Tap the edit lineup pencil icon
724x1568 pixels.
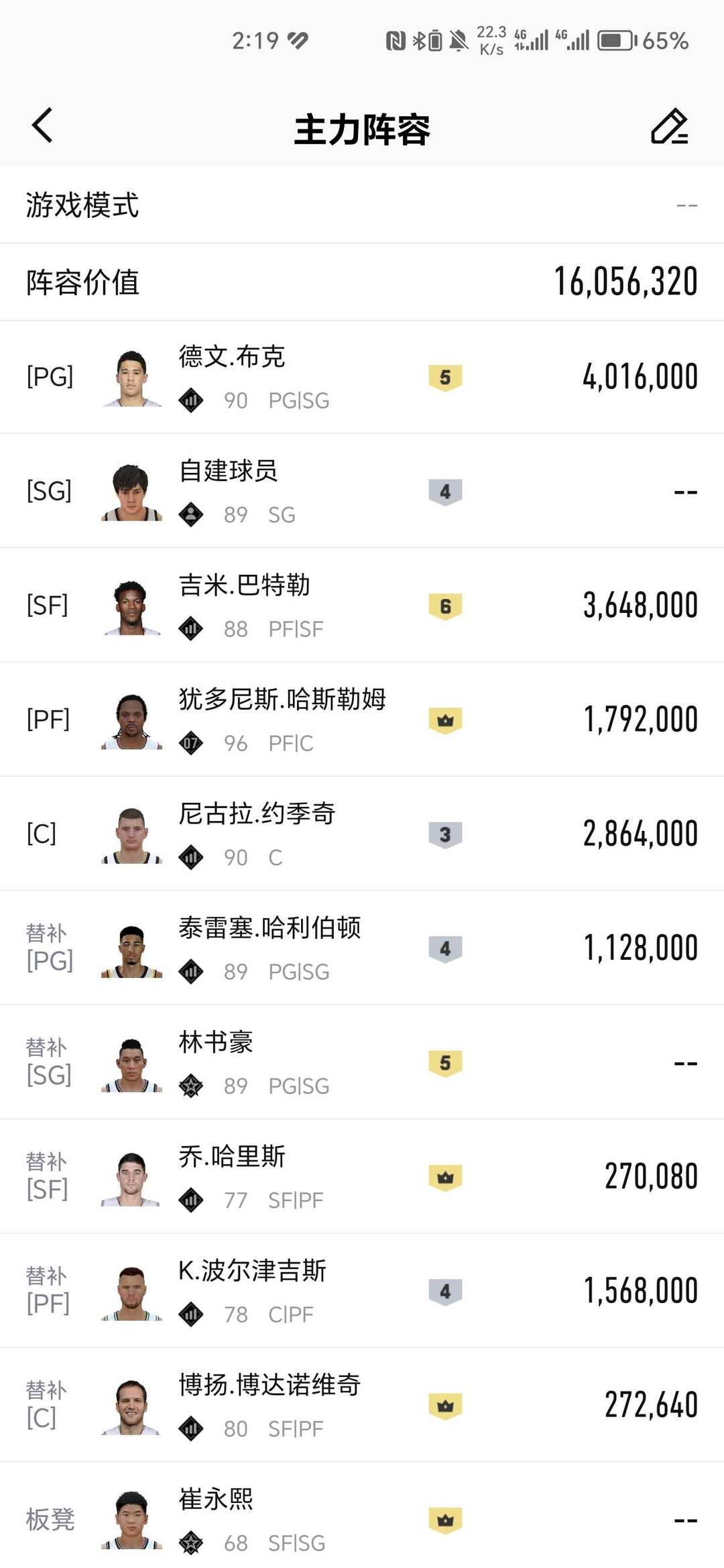tap(669, 126)
